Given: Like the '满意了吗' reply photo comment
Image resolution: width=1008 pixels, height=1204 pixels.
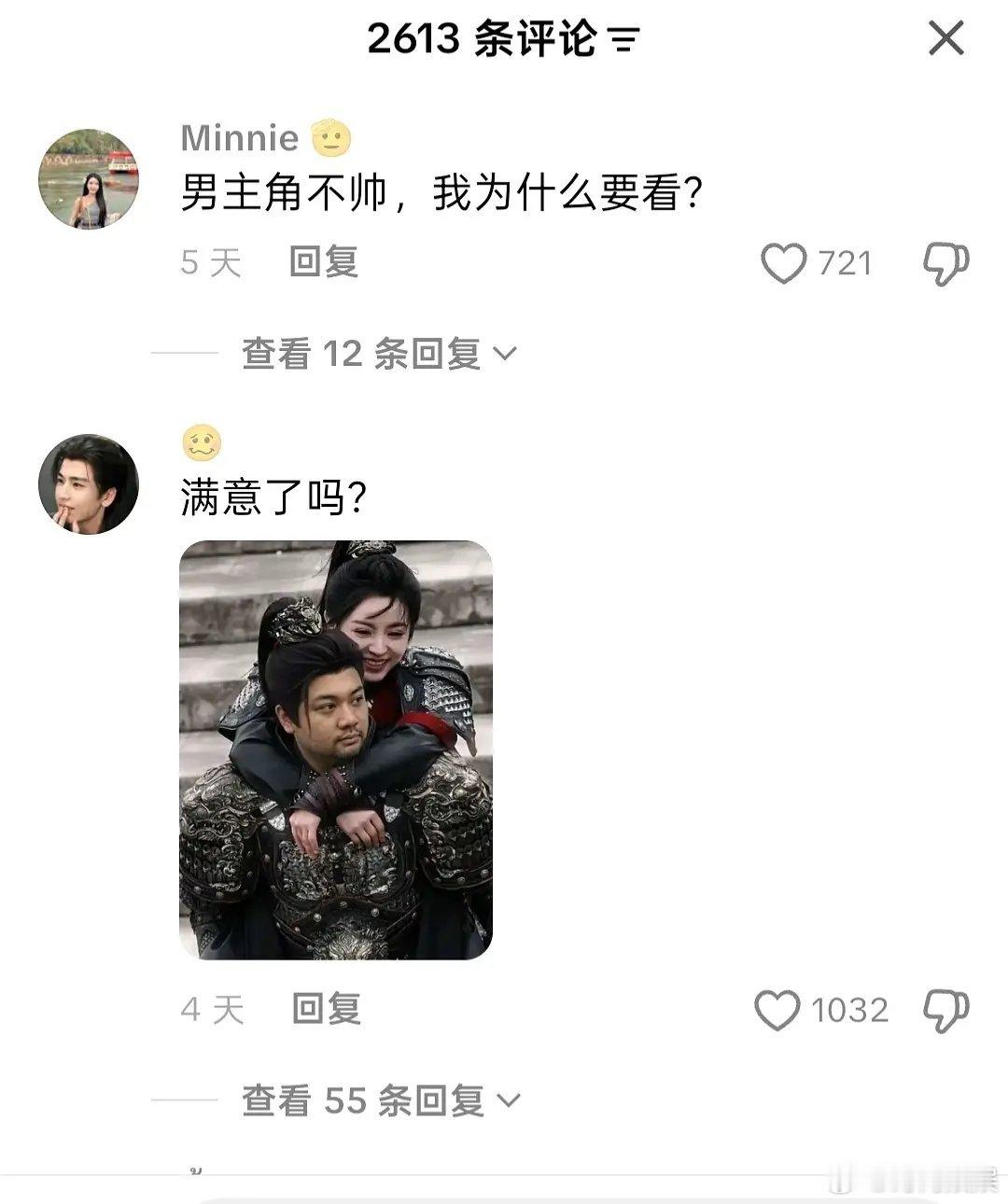Looking at the screenshot, I should point(776,1010).
